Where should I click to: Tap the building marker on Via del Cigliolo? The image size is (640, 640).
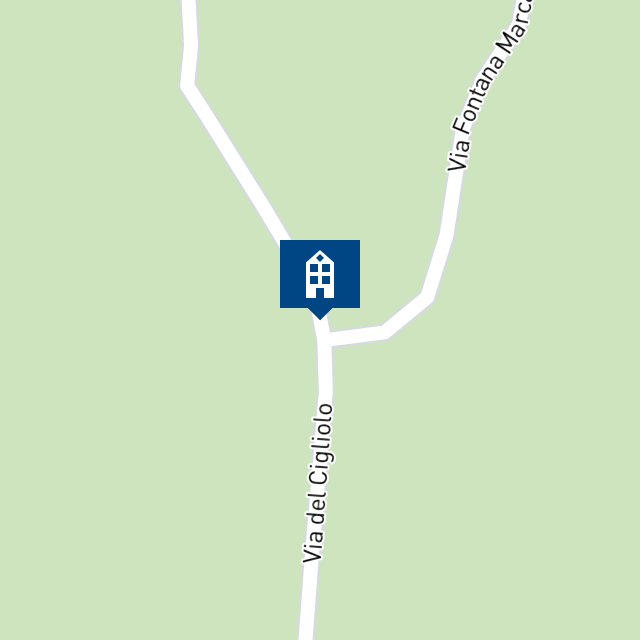319,275
